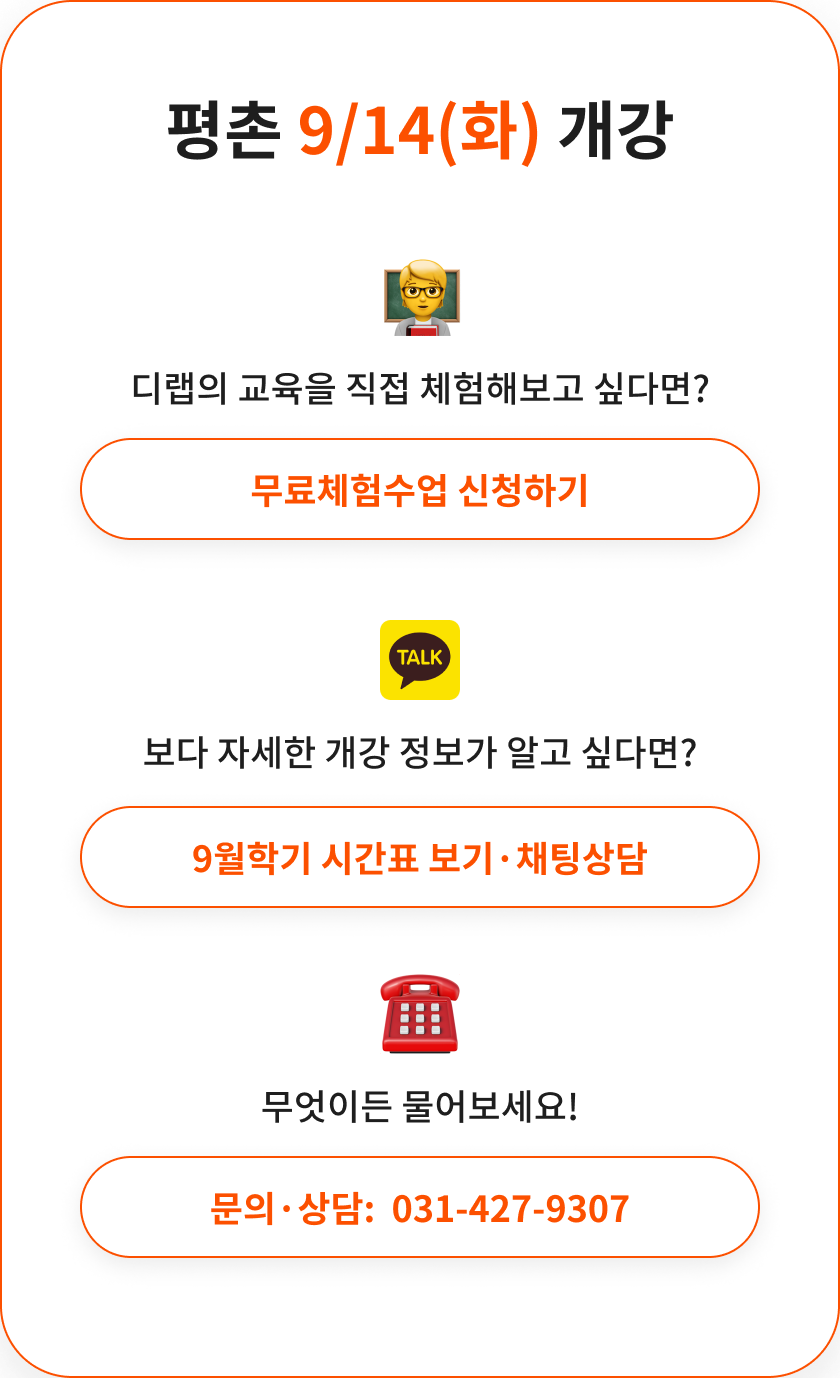
Task: Tap 무료체험수업 신청하기 button
Action: (419, 490)
